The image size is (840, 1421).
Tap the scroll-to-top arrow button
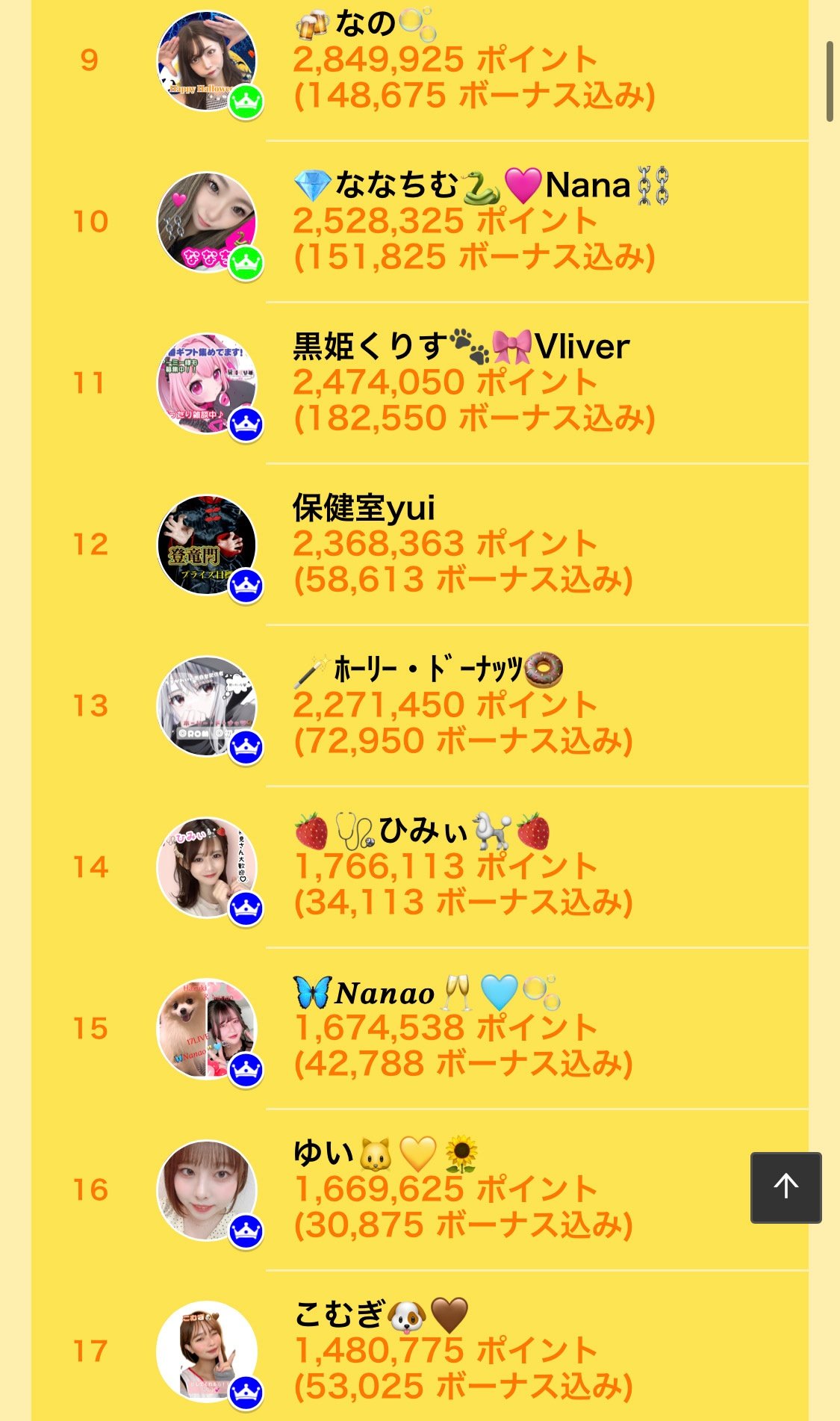785,1187
